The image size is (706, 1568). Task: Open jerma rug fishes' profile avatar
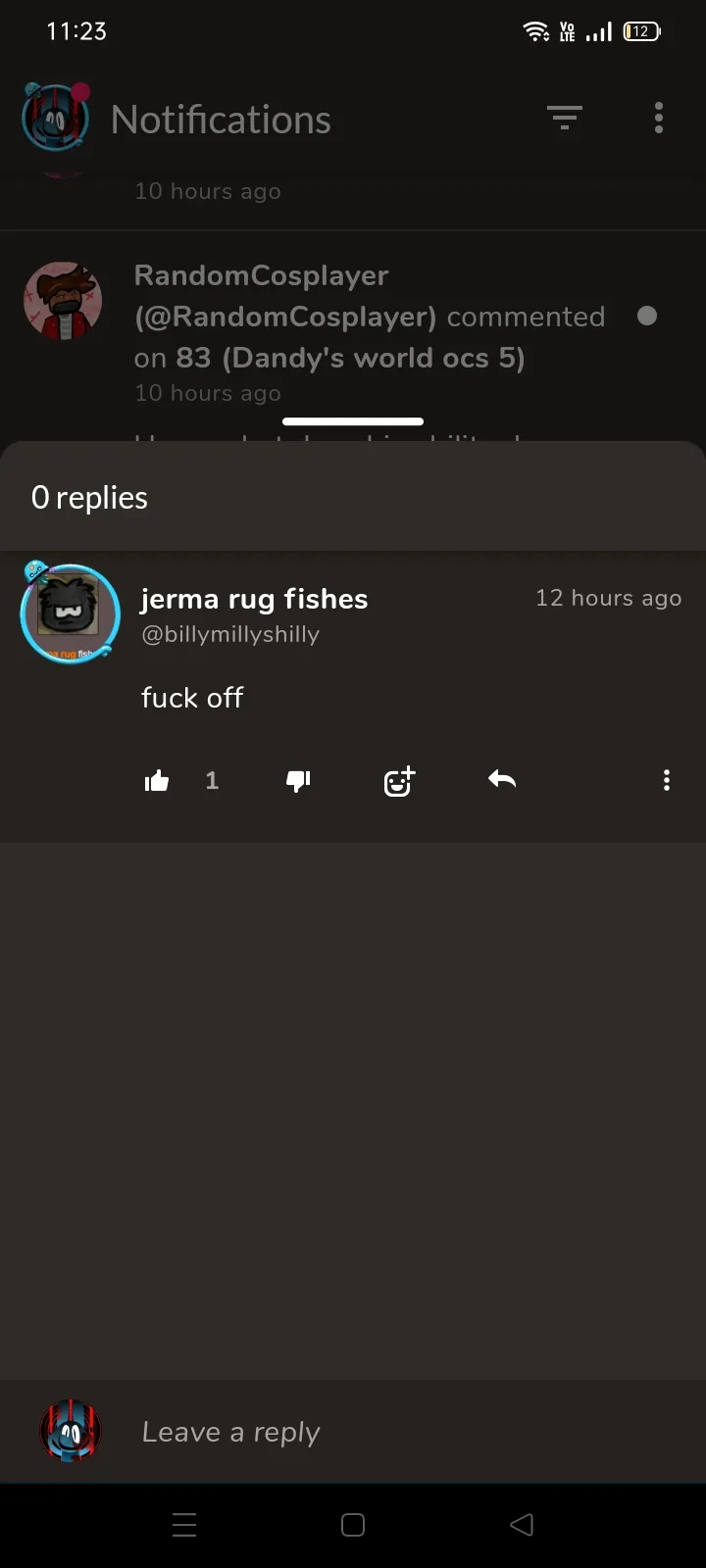(70, 613)
